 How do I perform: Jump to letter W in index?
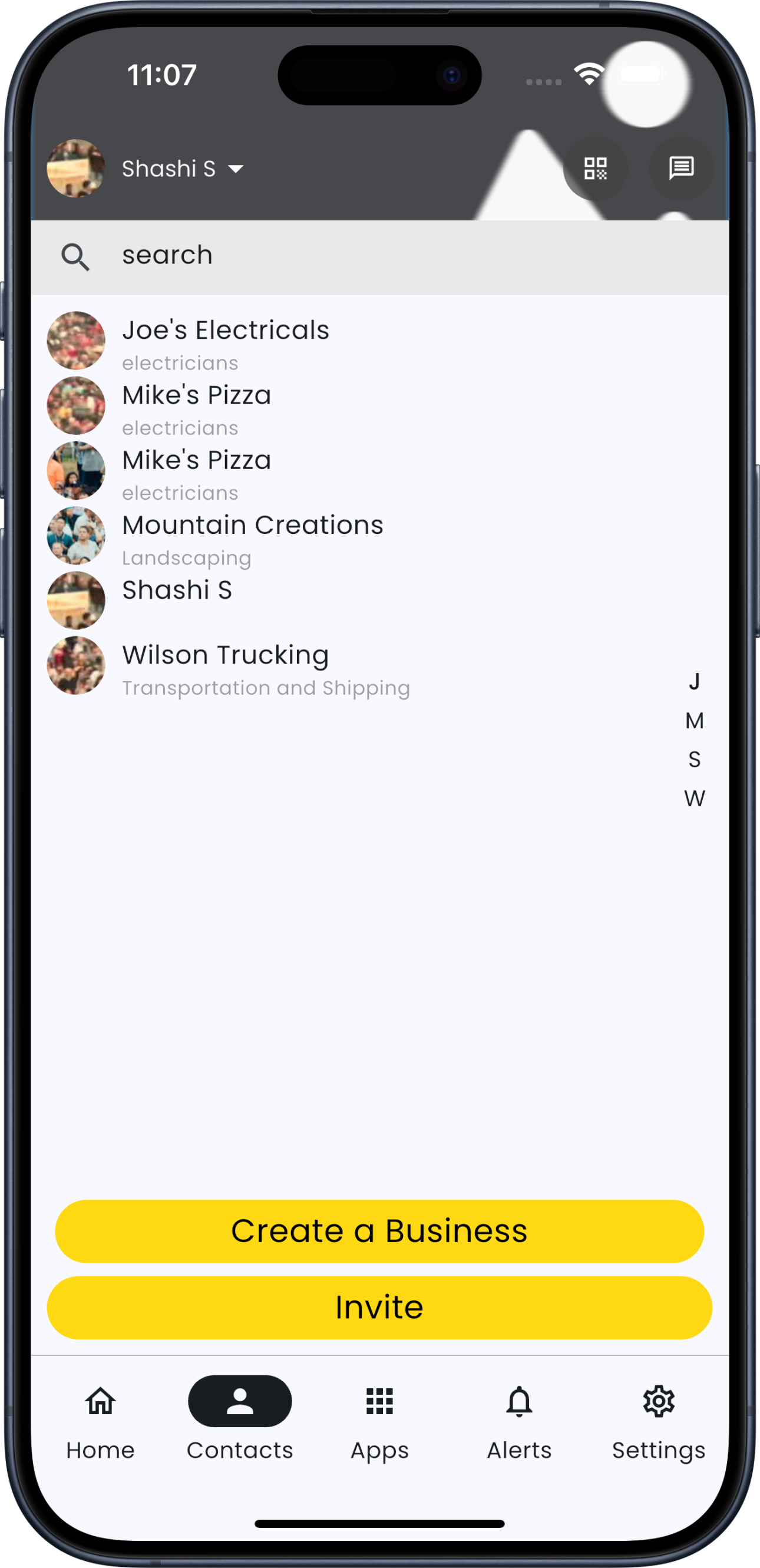(694, 798)
